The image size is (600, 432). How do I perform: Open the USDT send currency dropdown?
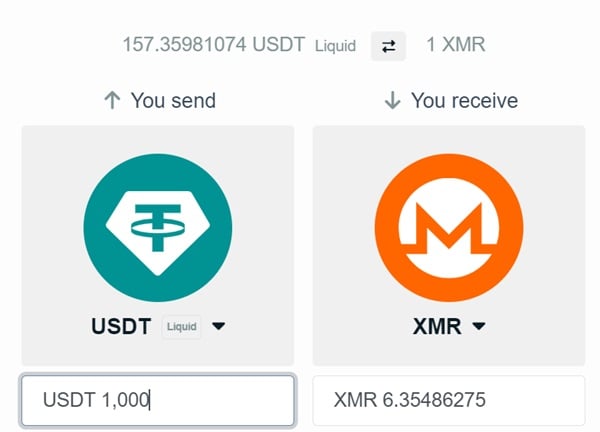click(x=218, y=326)
